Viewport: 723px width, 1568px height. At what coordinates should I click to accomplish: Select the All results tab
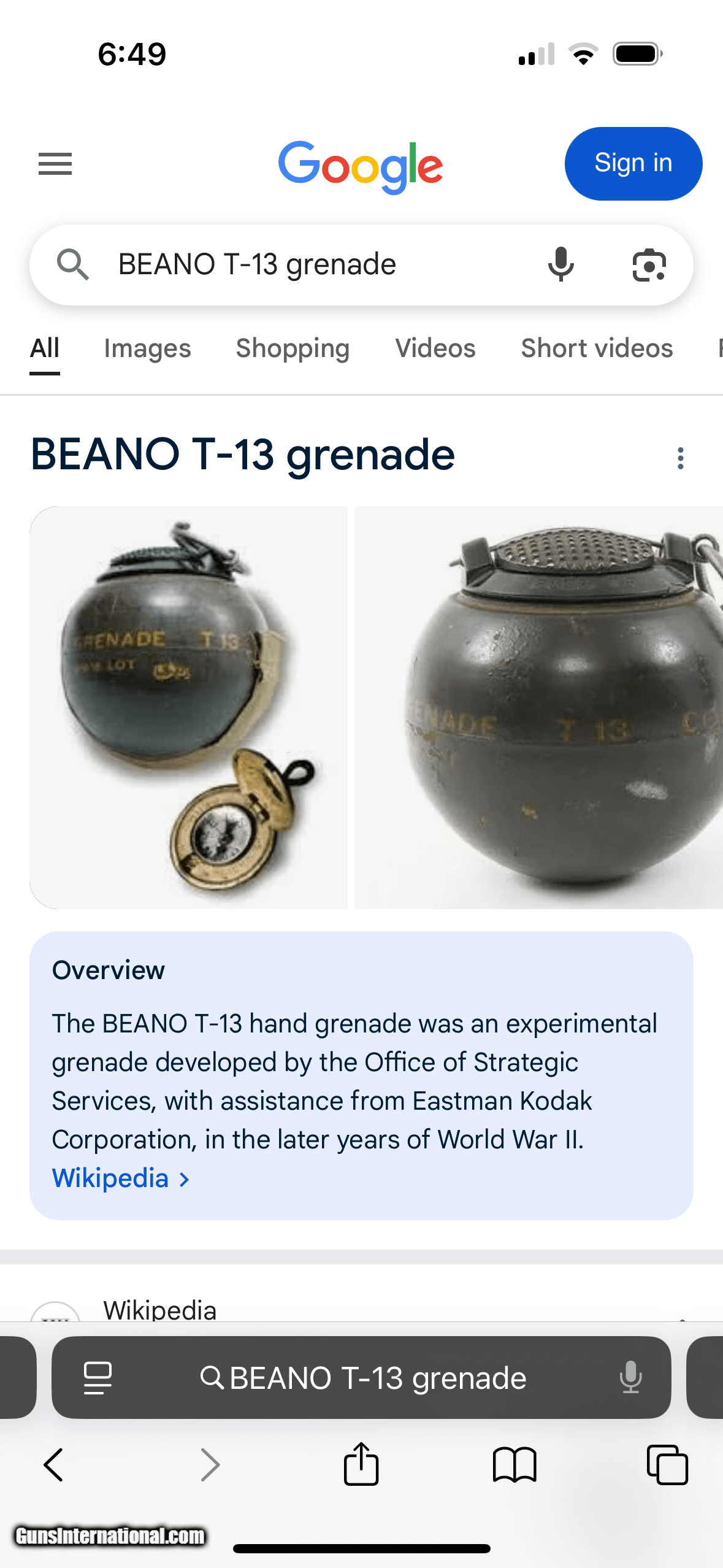coord(45,348)
